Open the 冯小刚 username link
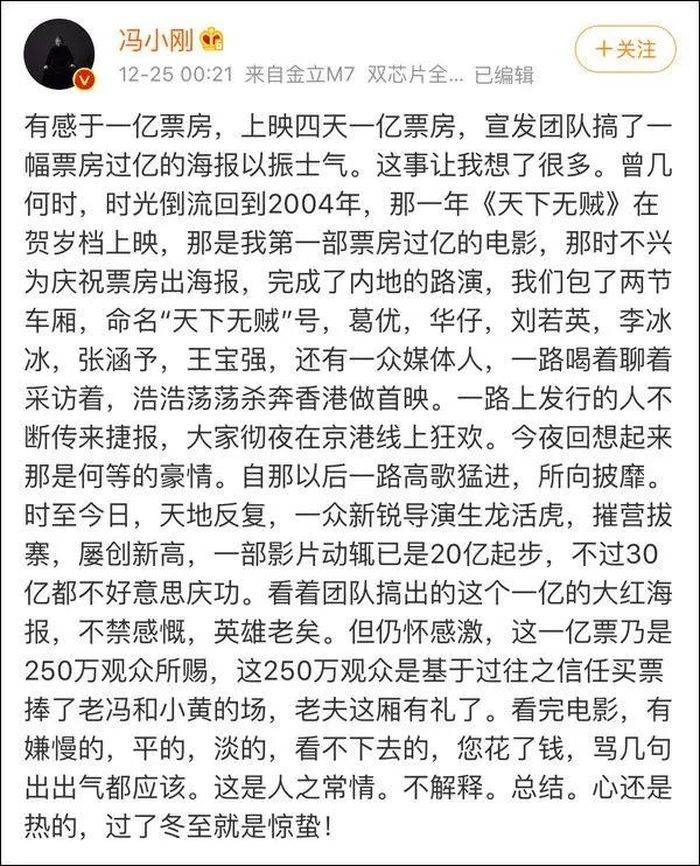 [x=155, y=39]
